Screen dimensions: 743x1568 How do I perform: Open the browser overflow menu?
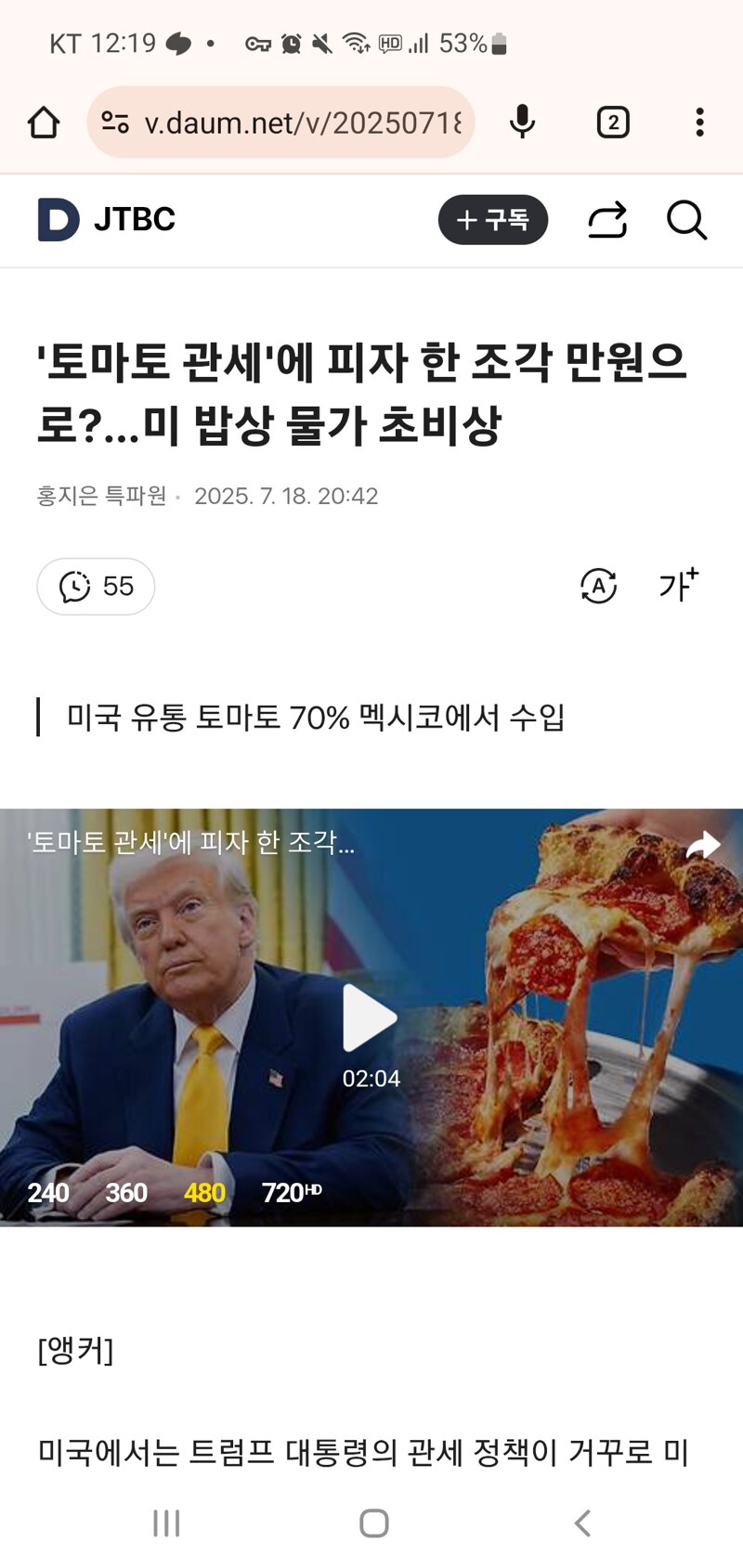click(x=699, y=123)
